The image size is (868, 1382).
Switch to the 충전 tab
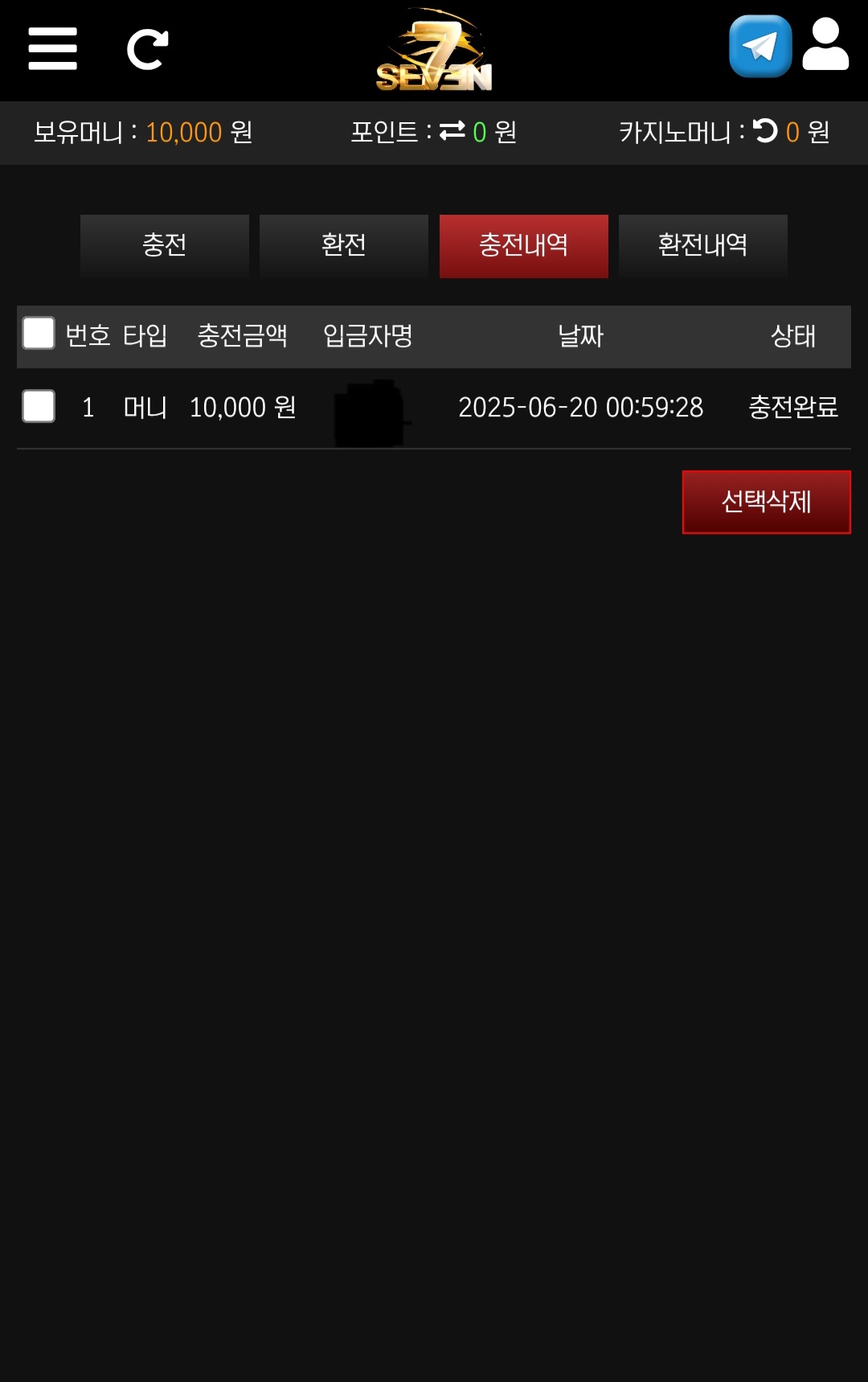[x=165, y=246]
